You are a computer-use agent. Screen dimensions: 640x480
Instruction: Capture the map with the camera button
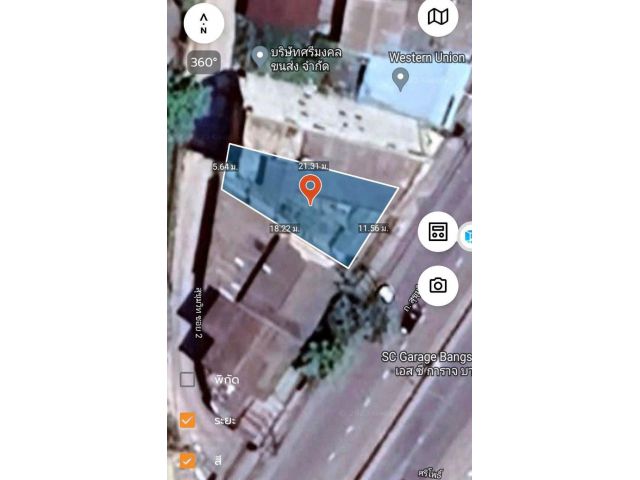pyautogui.click(x=437, y=285)
